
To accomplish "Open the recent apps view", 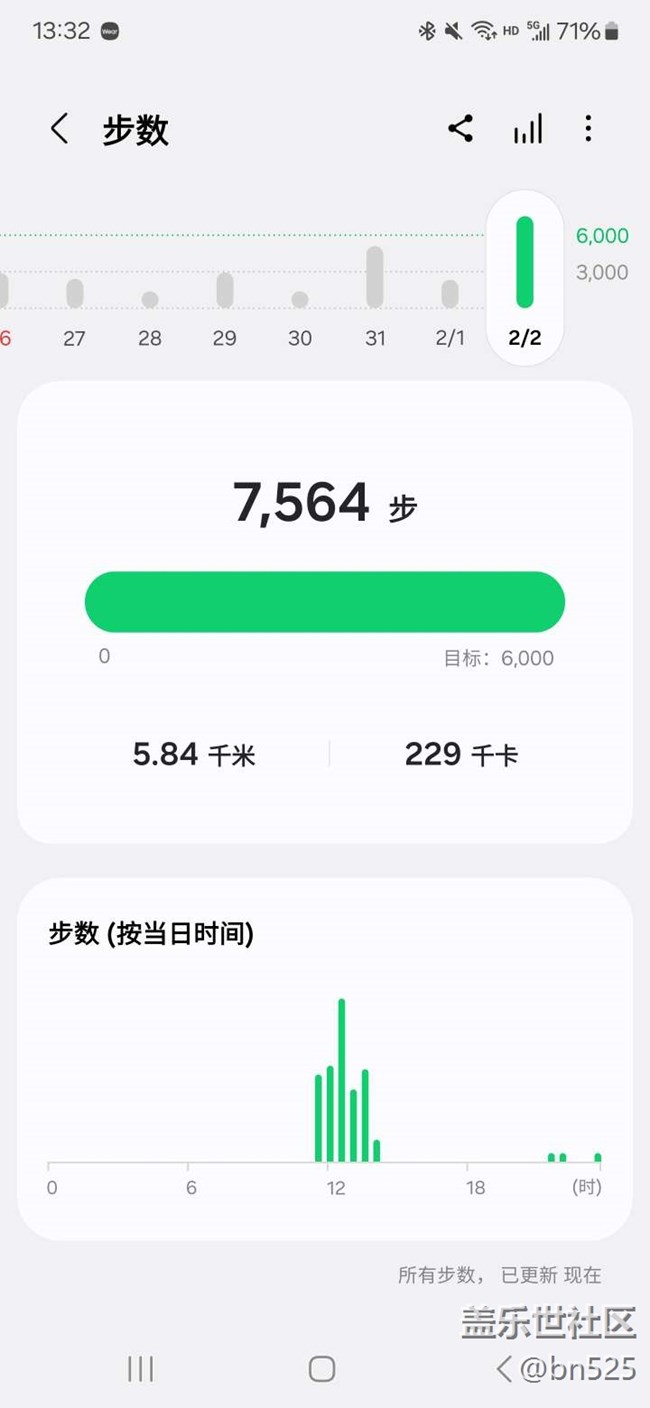I will pyautogui.click(x=141, y=1369).
